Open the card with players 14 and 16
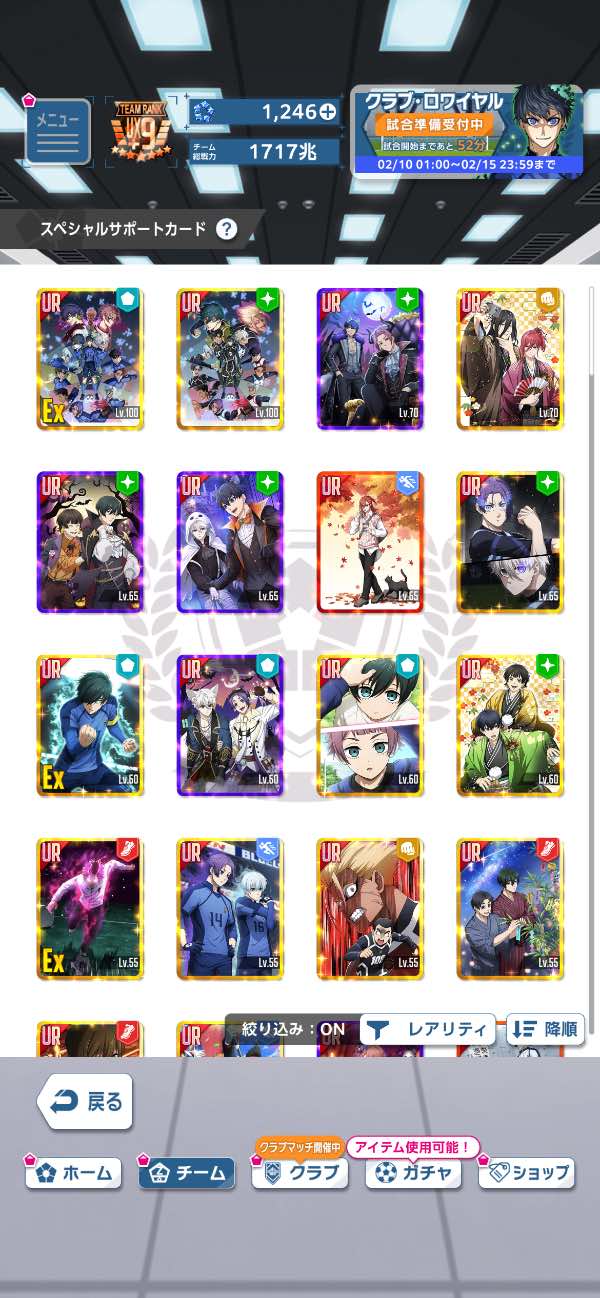This screenshot has height=1298, width=600. [x=230, y=908]
